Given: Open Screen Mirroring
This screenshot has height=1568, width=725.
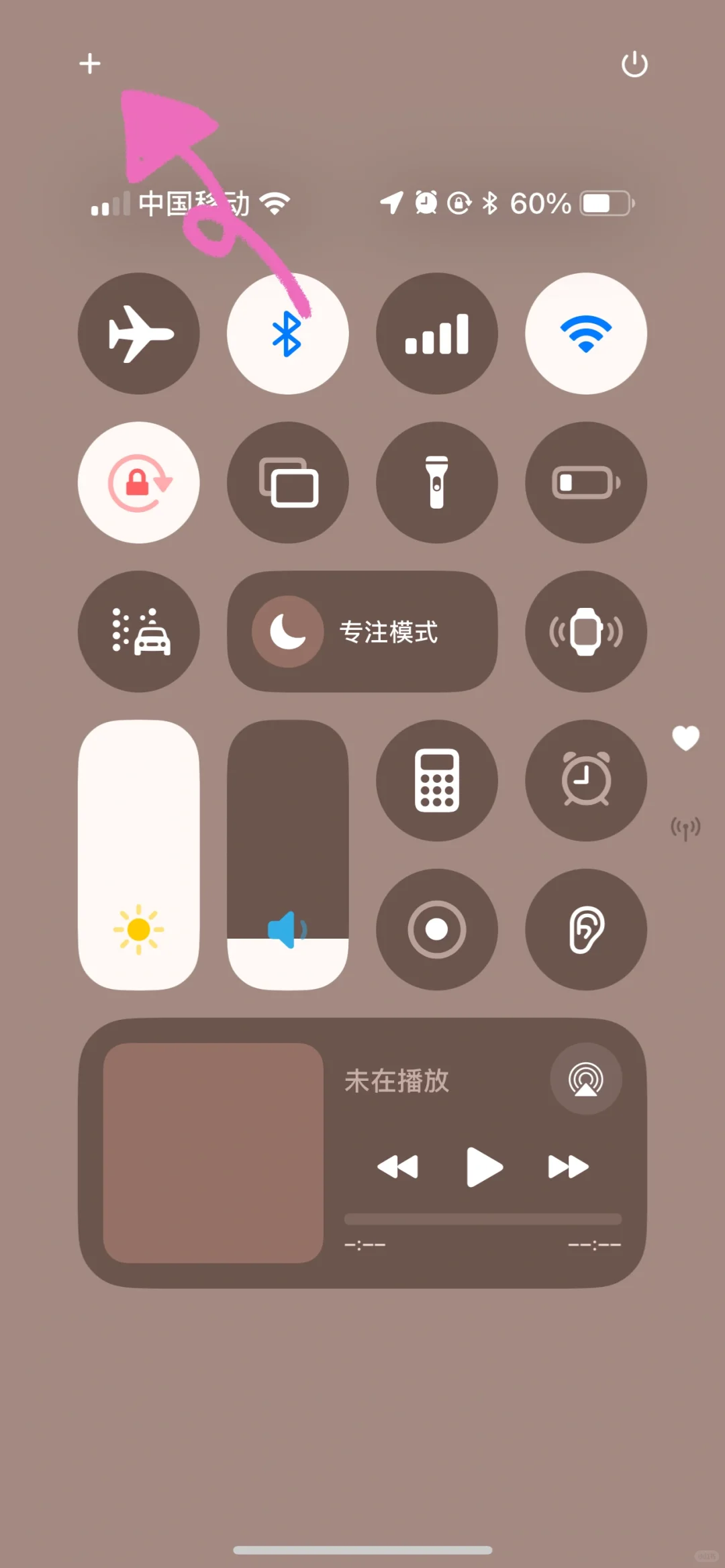Looking at the screenshot, I should point(288,482).
